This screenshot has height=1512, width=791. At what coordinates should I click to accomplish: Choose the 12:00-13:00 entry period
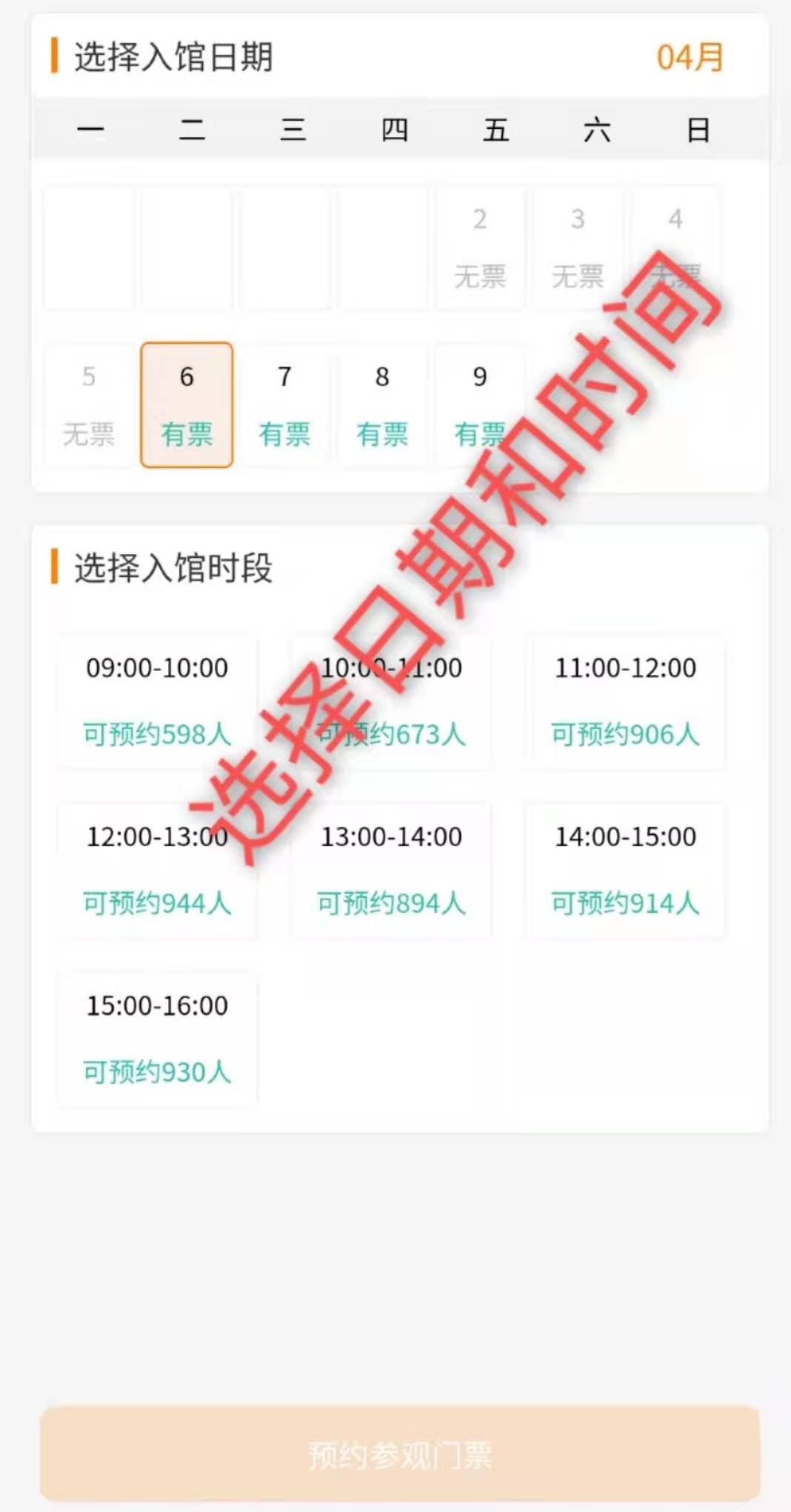[157, 870]
